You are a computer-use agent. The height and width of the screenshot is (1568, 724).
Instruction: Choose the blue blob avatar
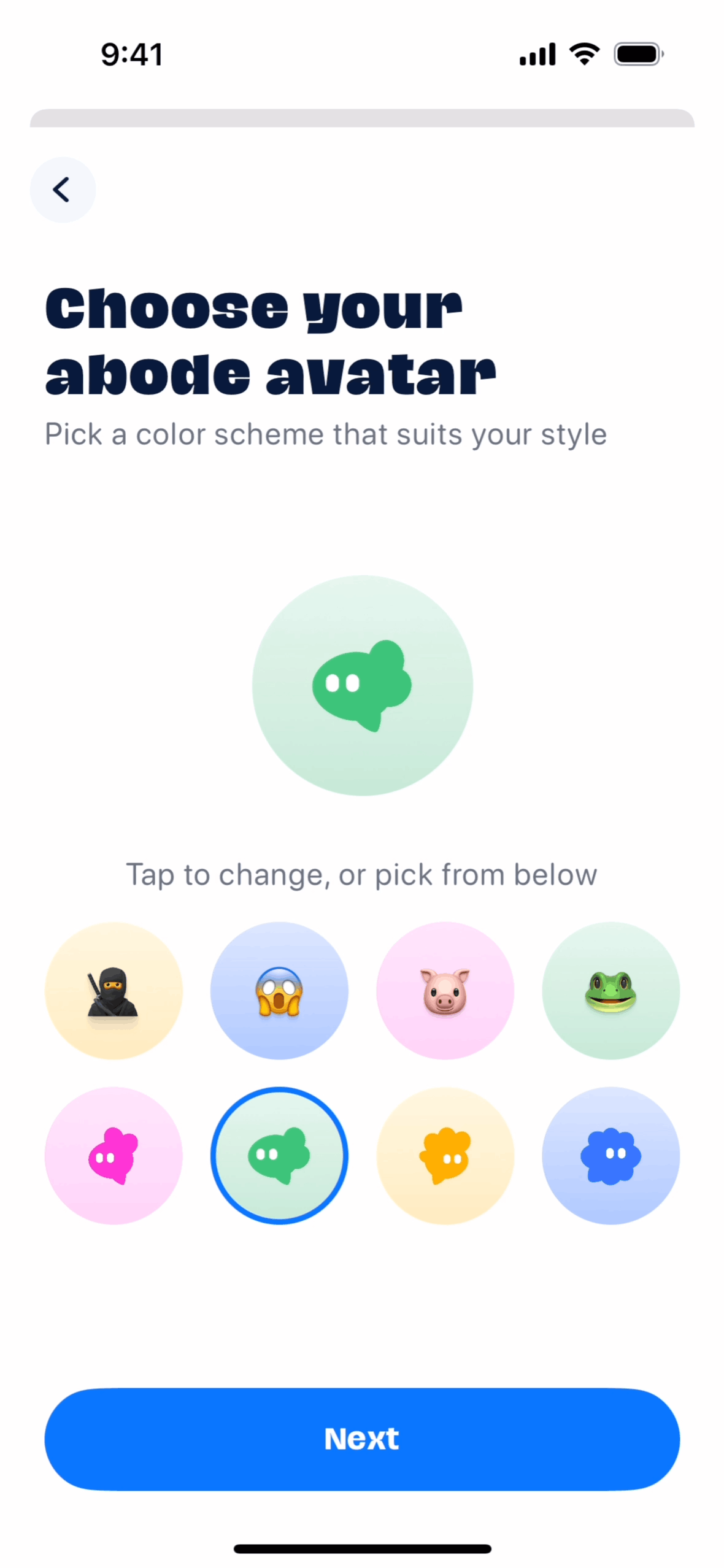tap(610, 1155)
